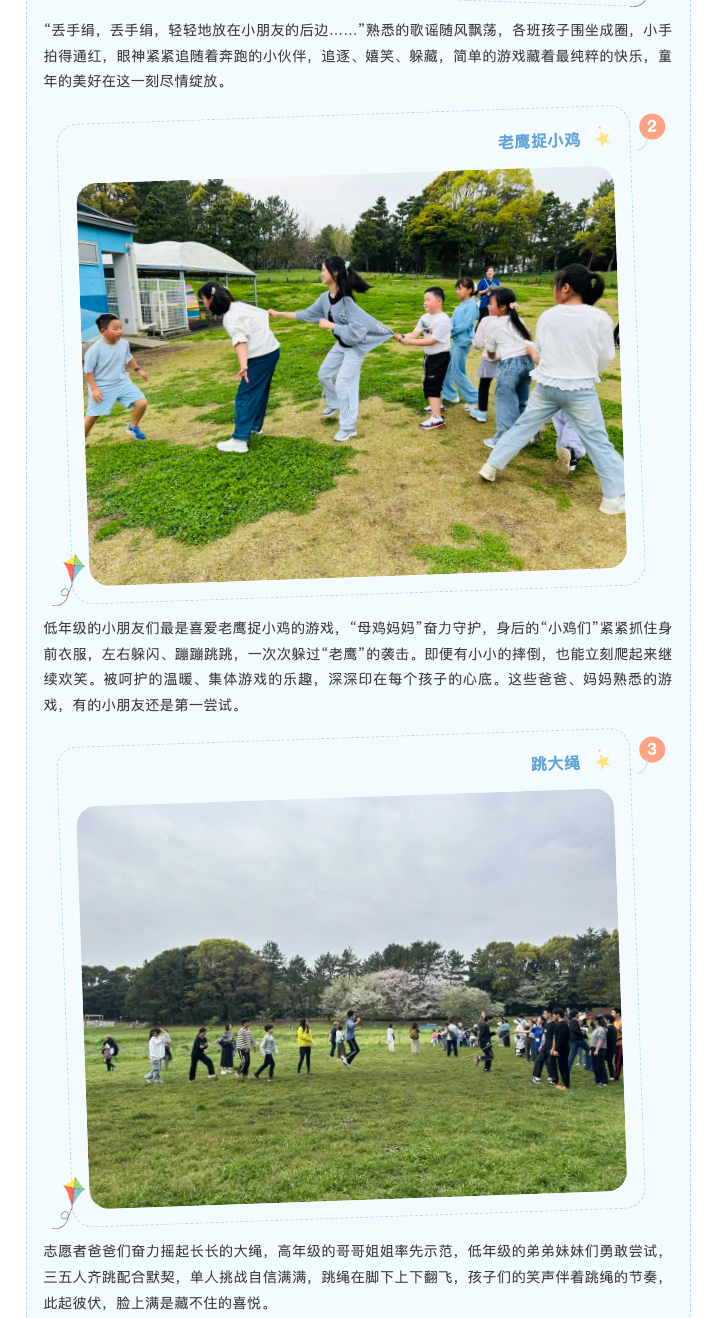View the 跳大绳 field photo
This screenshot has height=1318, width=720.
click(352, 998)
